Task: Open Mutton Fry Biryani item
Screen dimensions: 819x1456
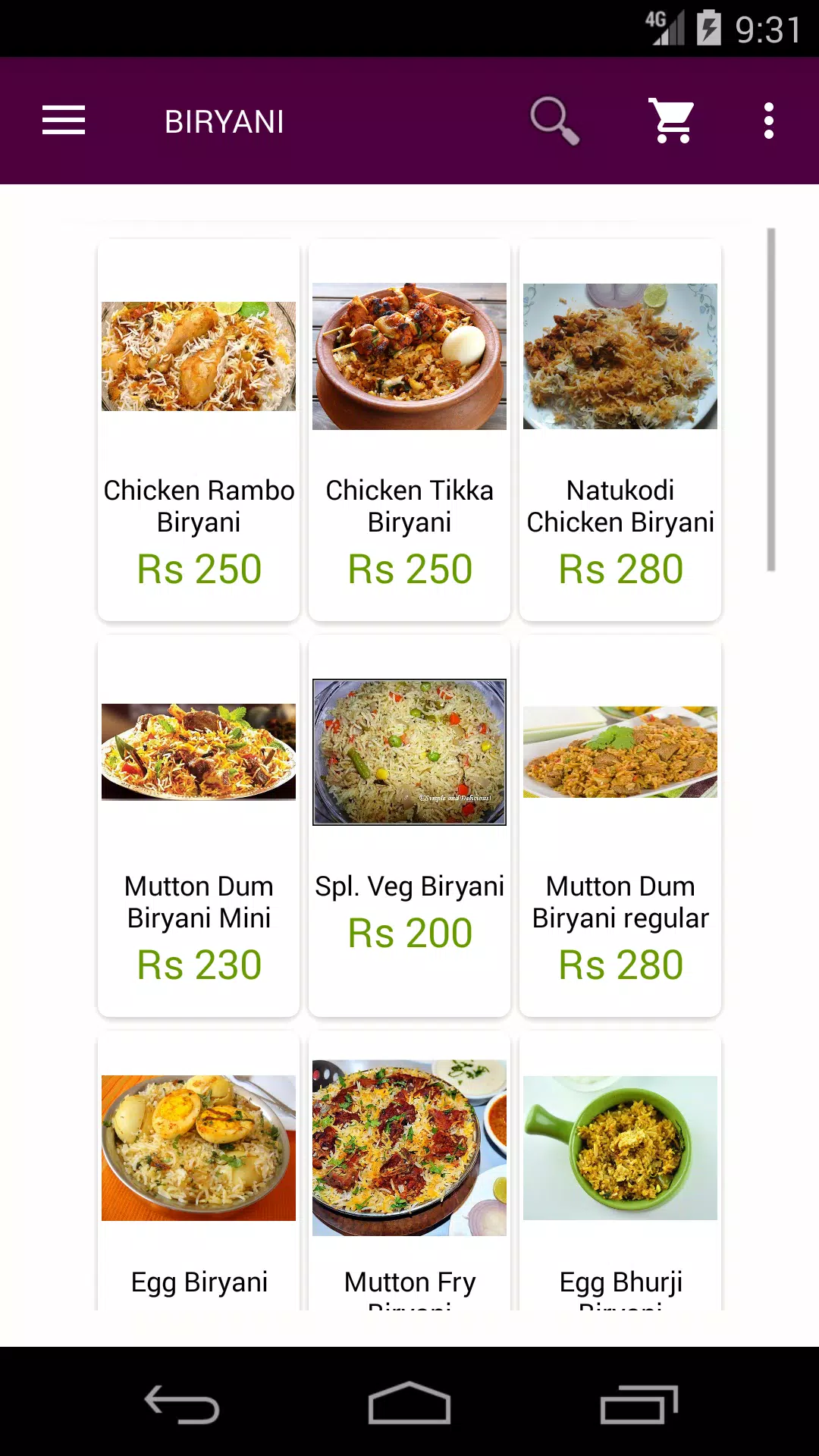Action: pos(409,1172)
